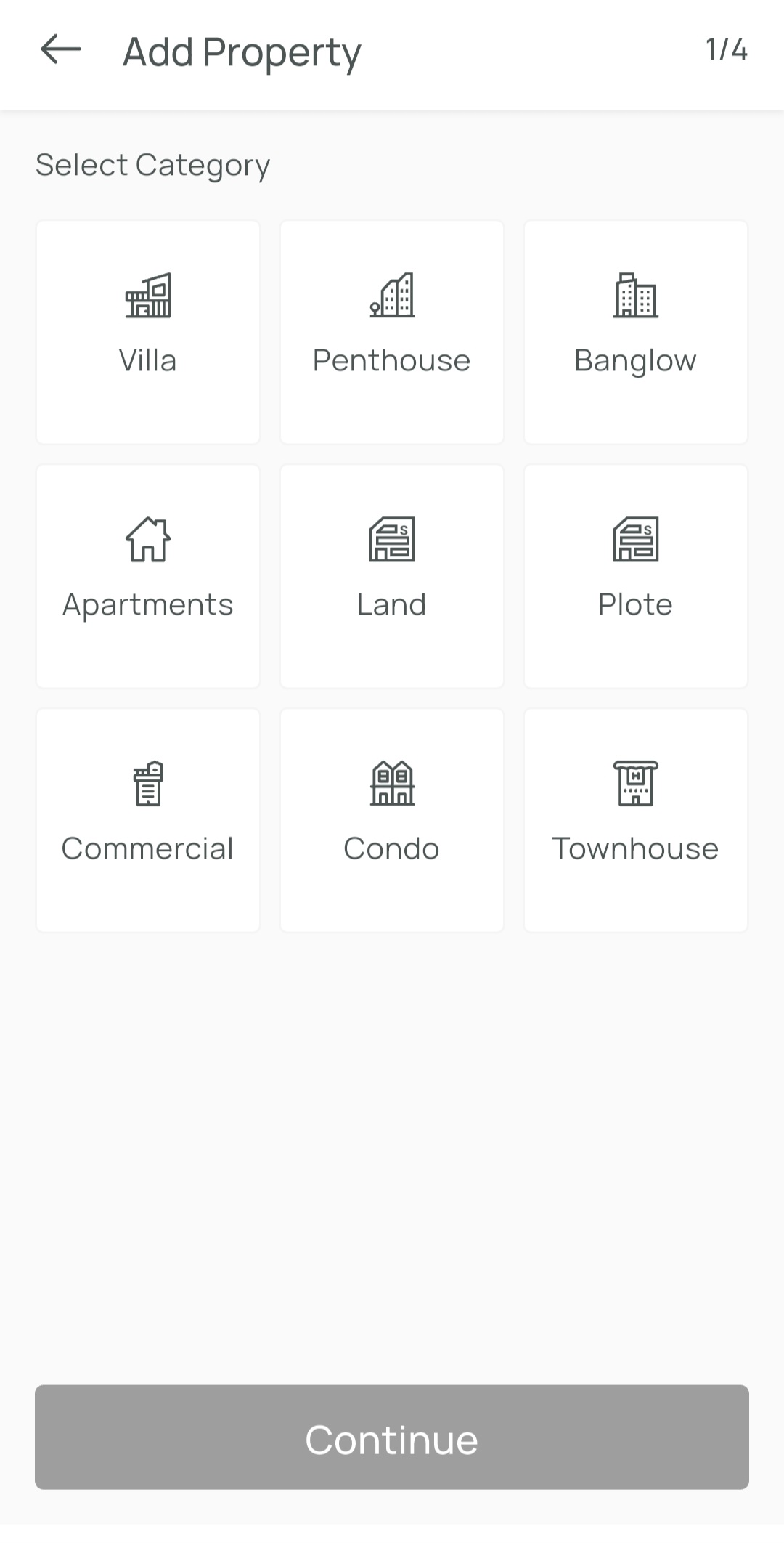Choose the Plote category
The width and height of the screenshot is (784, 1545).
[636, 576]
